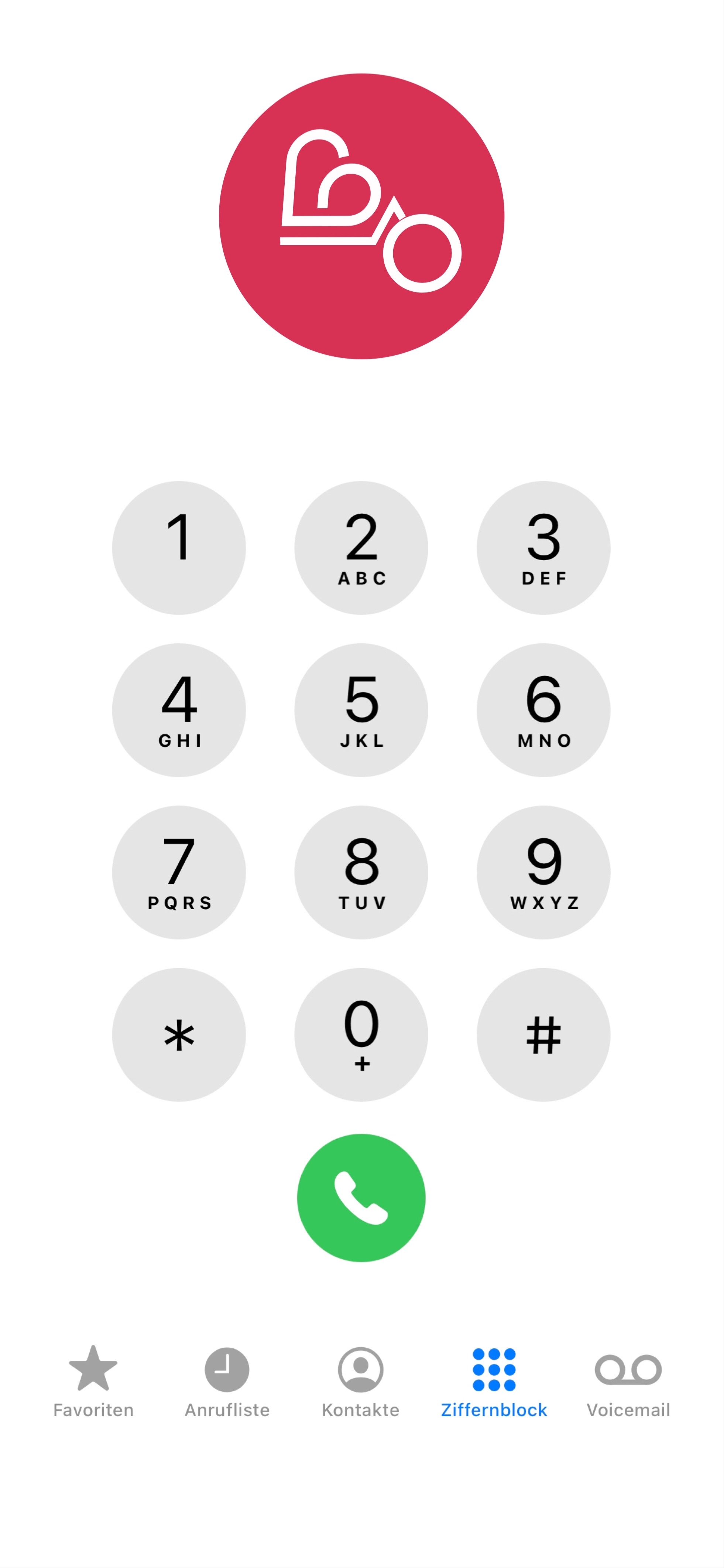Enter the 9 WXYZ key
The width and height of the screenshot is (724, 1568).
(x=543, y=872)
